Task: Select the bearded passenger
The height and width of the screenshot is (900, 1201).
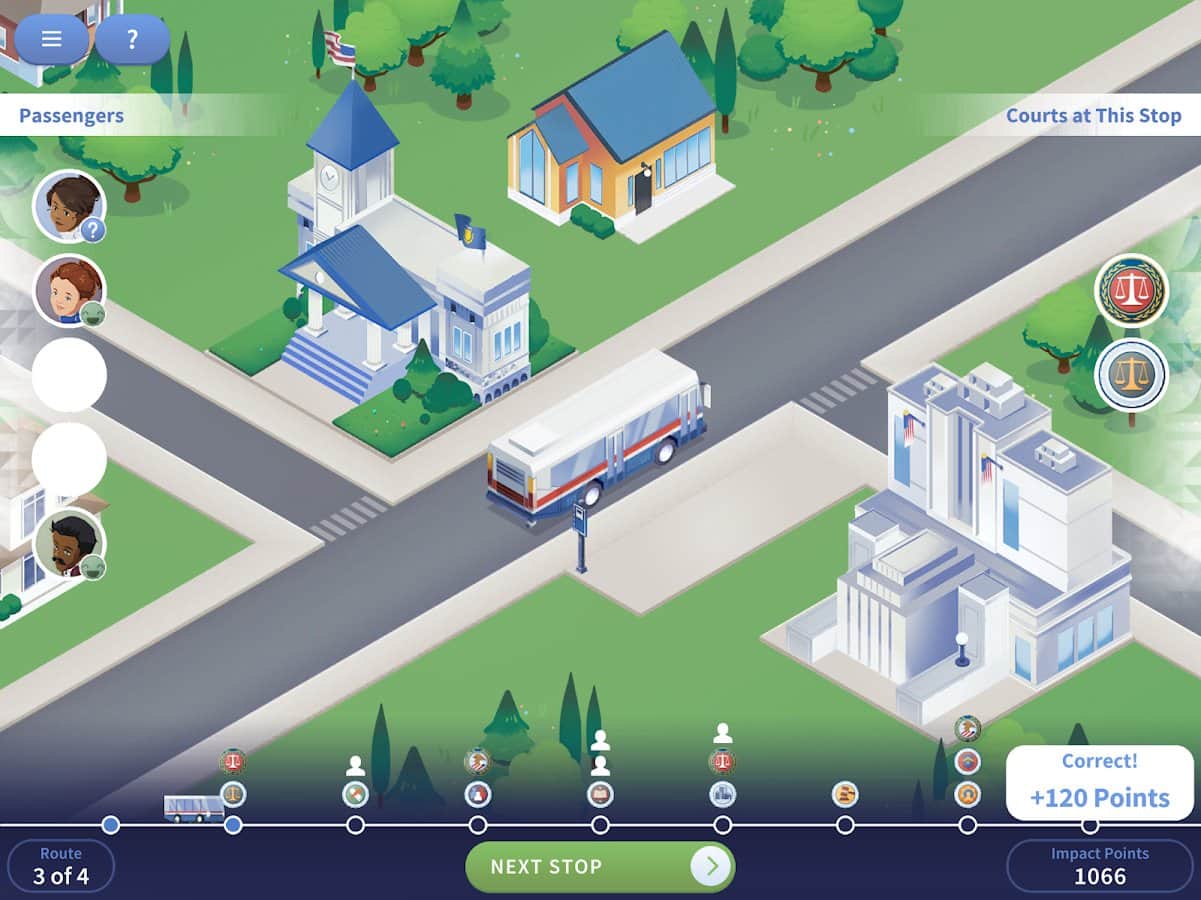Action: click(69, 543)
